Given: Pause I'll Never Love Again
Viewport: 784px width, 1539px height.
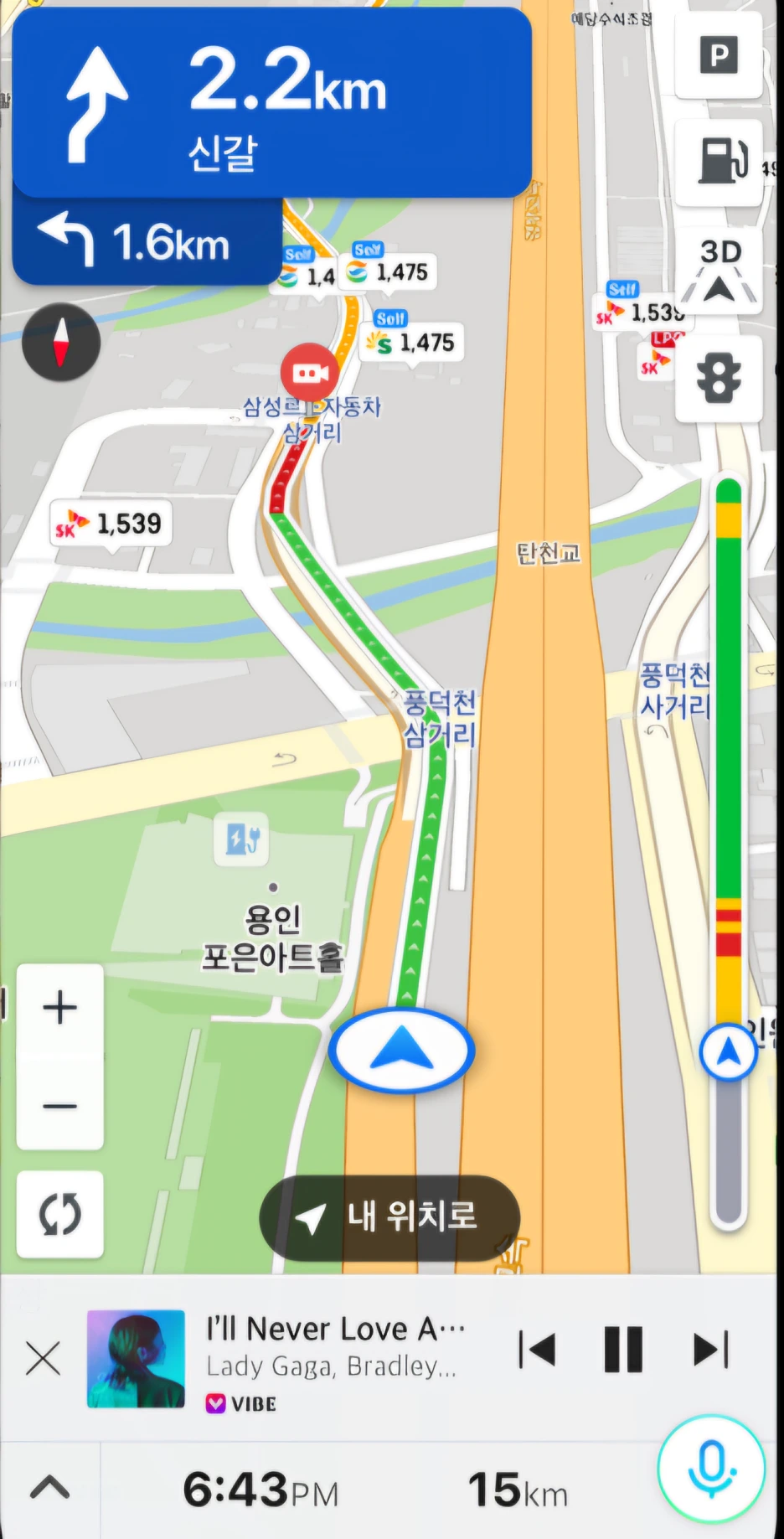Looking at the screenshot, I should pos(623,1350).
